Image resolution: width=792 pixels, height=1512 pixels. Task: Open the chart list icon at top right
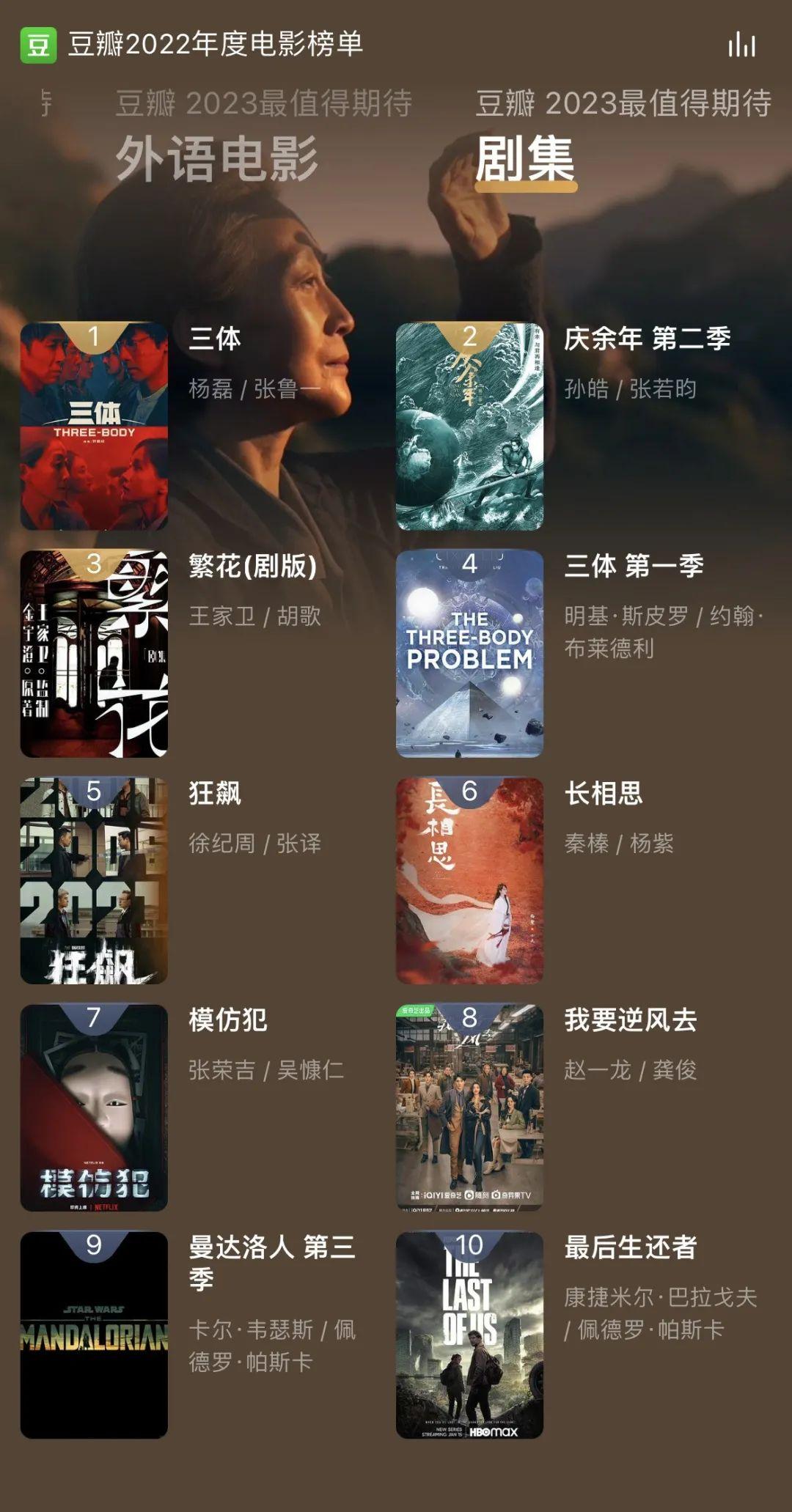pyautogui.click(x=741, y=45)
